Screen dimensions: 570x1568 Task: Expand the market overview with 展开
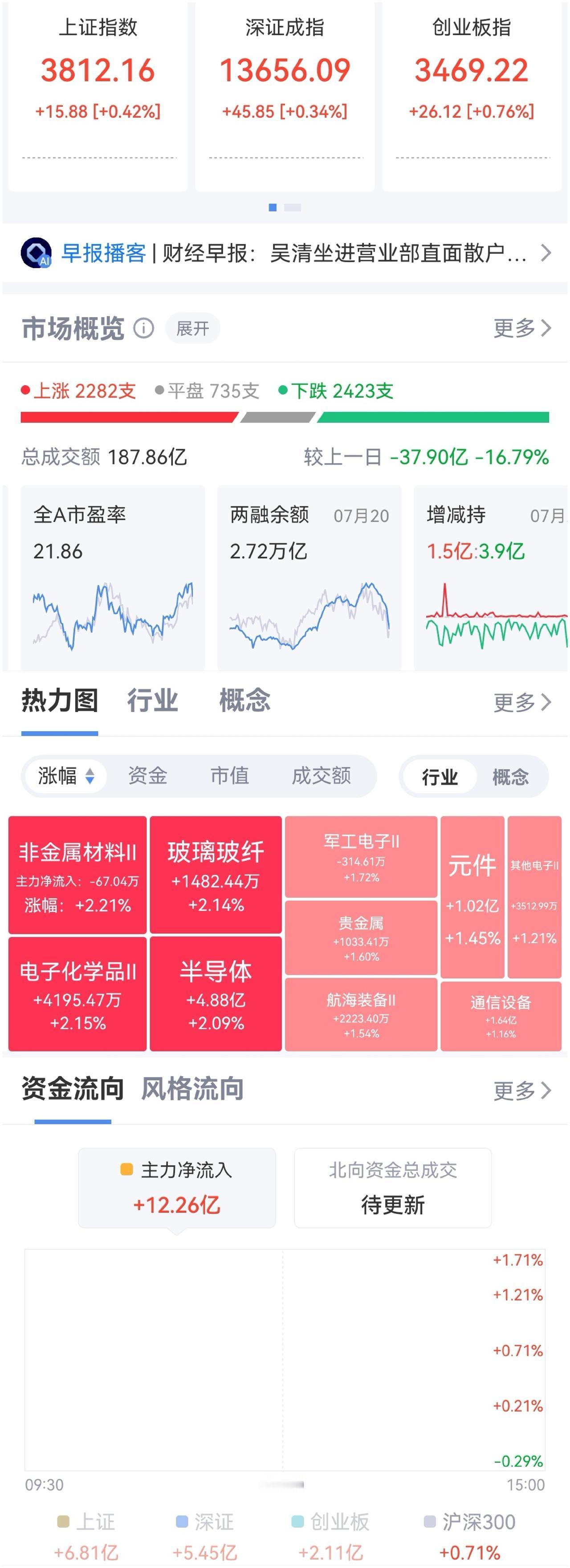click(192, 329)
